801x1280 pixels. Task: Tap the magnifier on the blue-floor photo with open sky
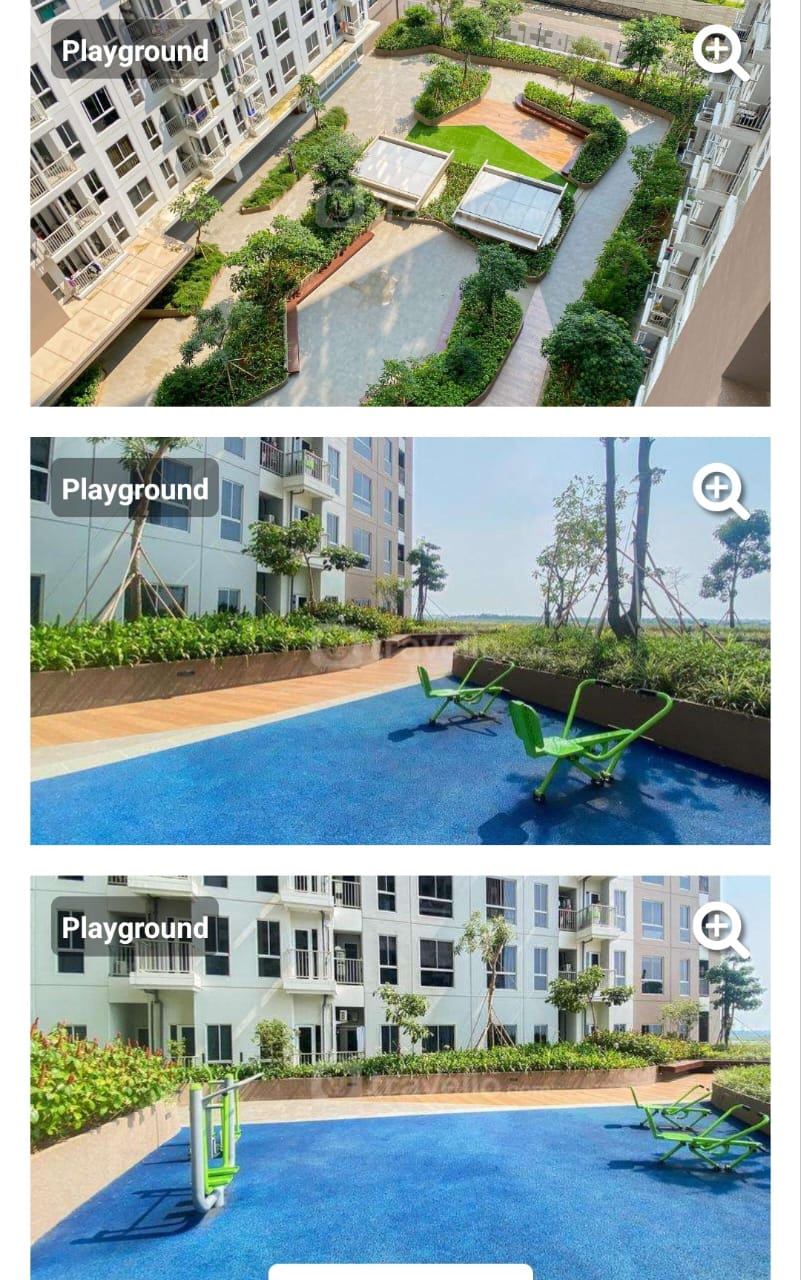coord(720,490)
